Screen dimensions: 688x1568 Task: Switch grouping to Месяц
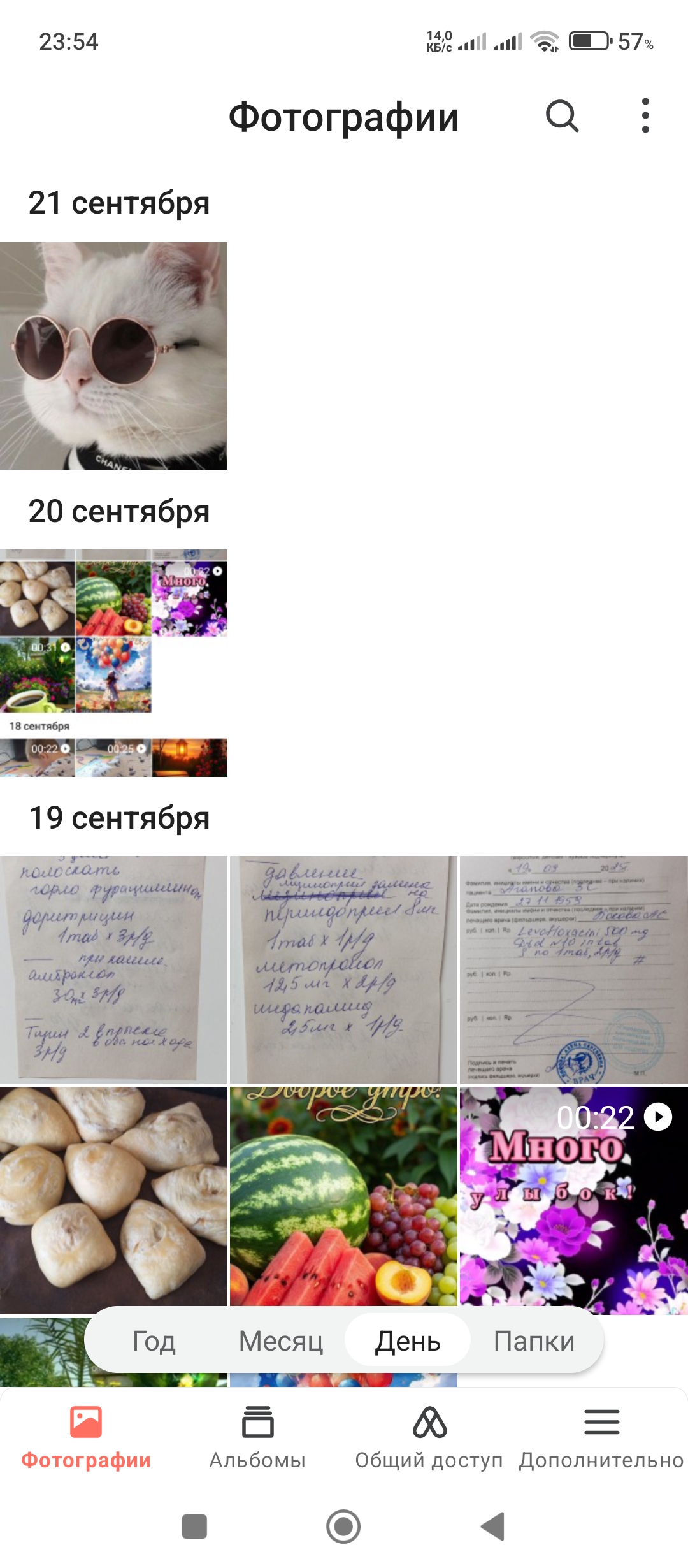click(281, 1341)
